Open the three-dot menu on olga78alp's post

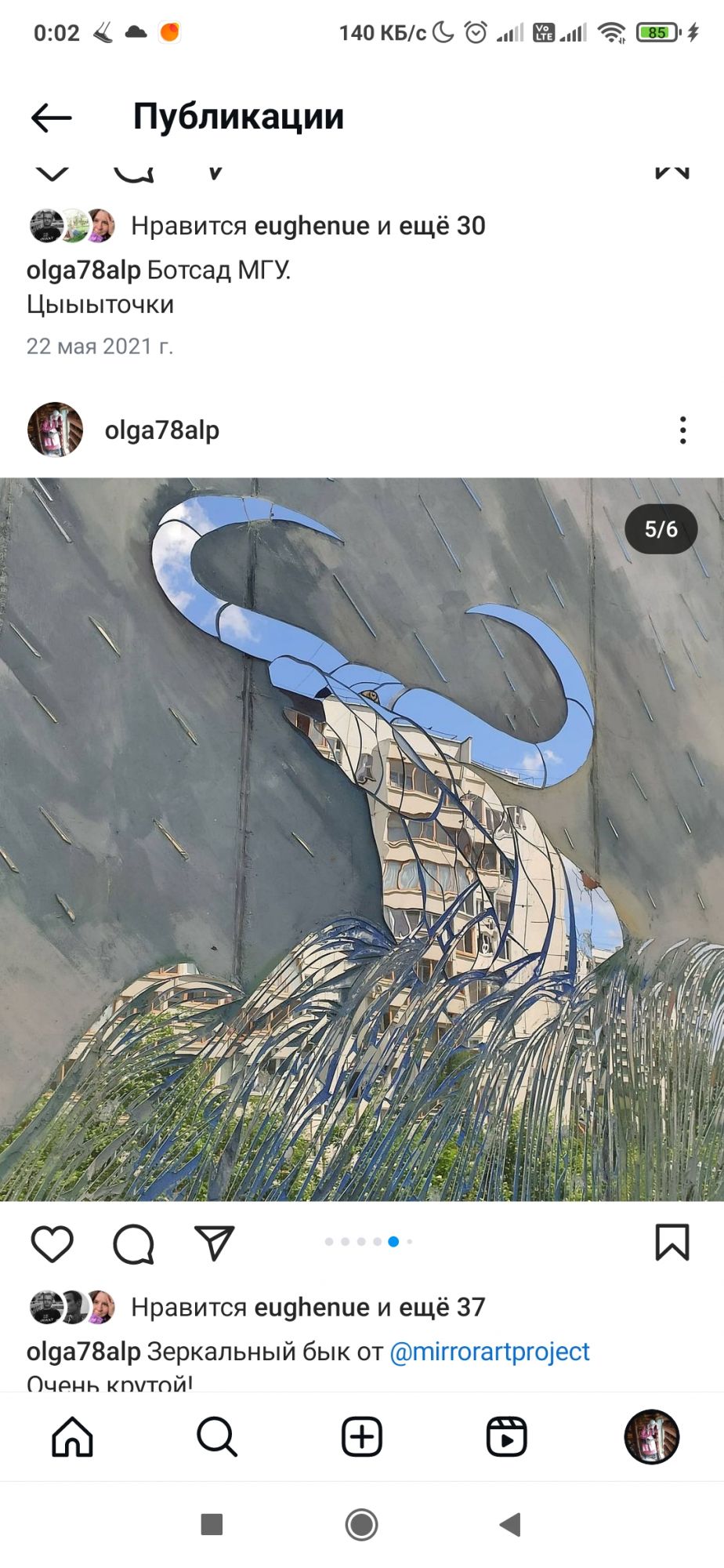[682, 430]
